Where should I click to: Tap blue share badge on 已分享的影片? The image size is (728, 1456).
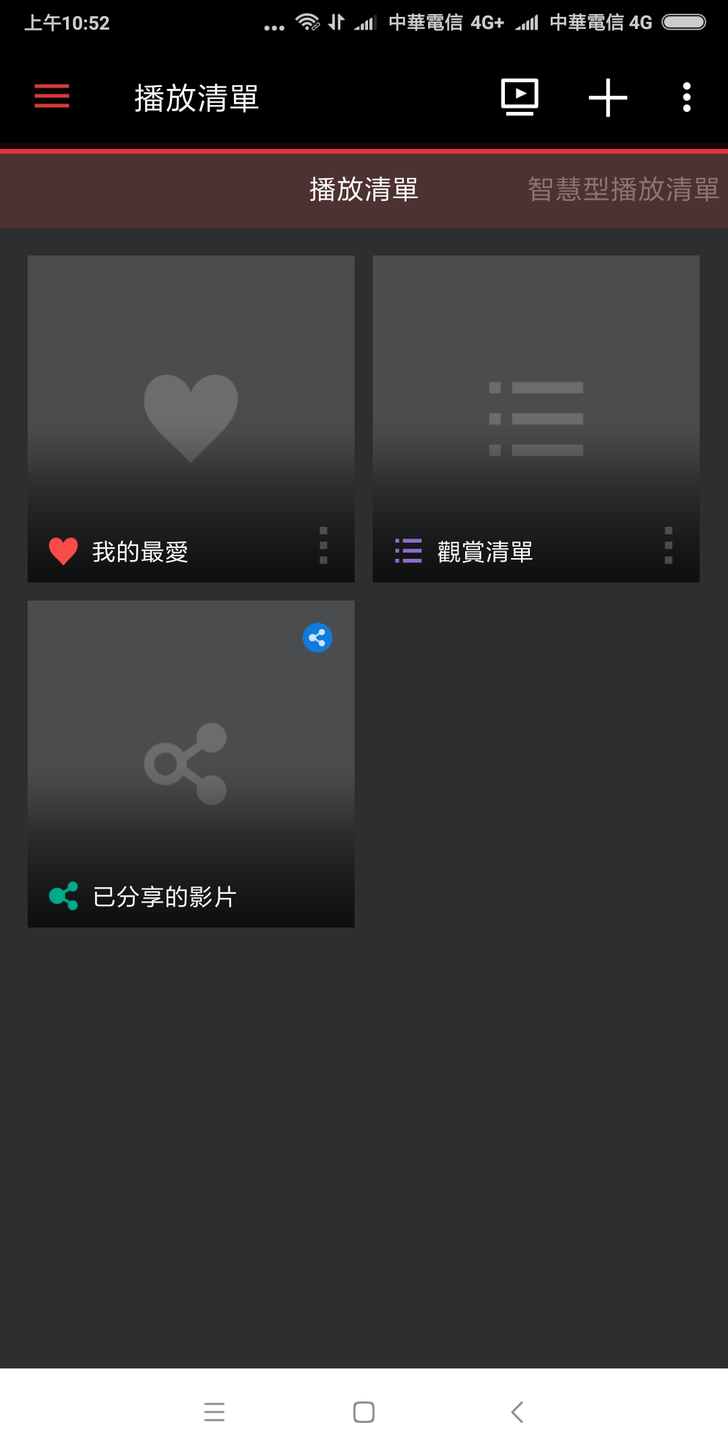[x=317, y=638]
